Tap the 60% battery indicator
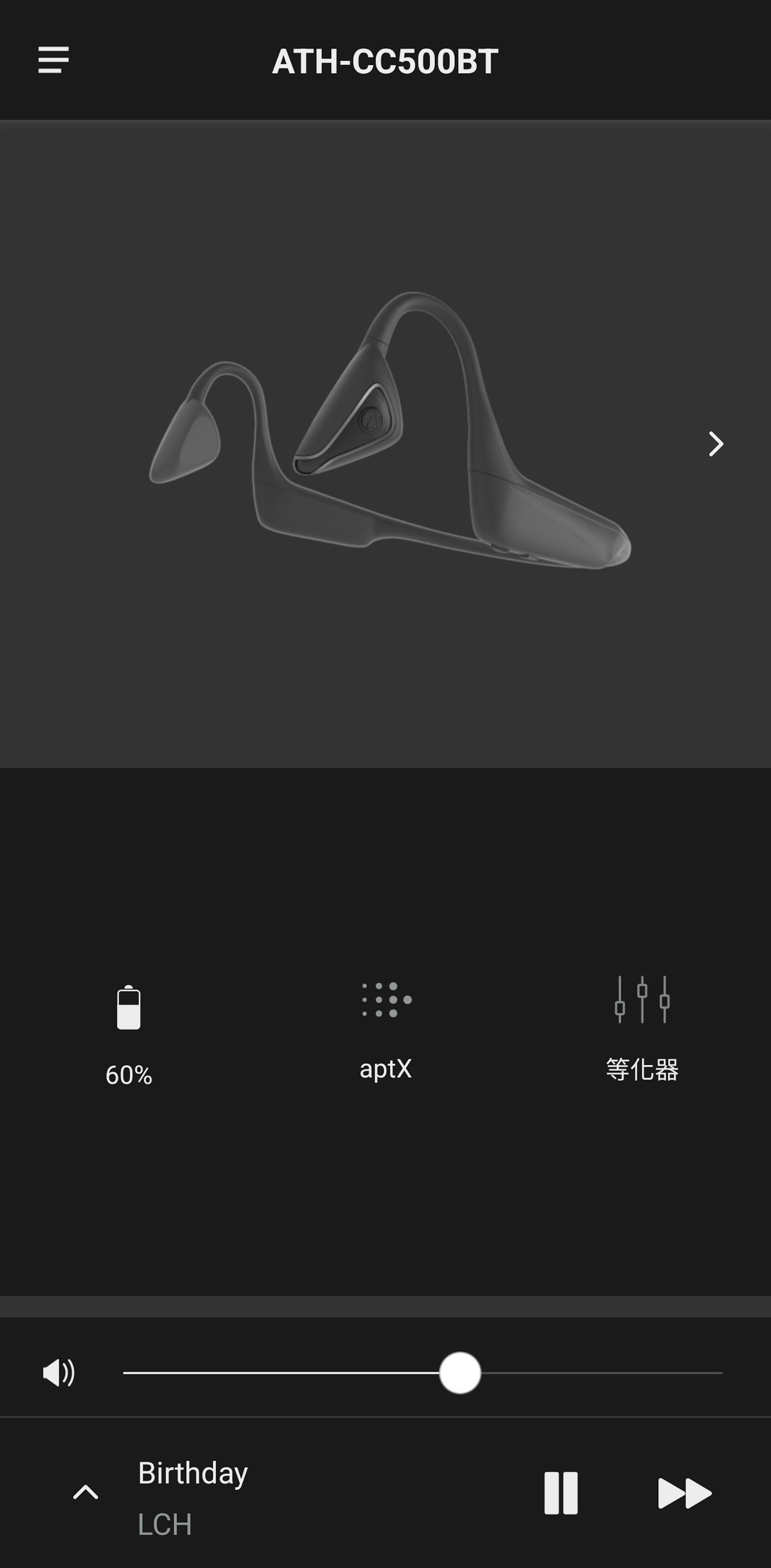Image resolution: width=771 pixels, height=1568 pixels. pos(128,1035)
